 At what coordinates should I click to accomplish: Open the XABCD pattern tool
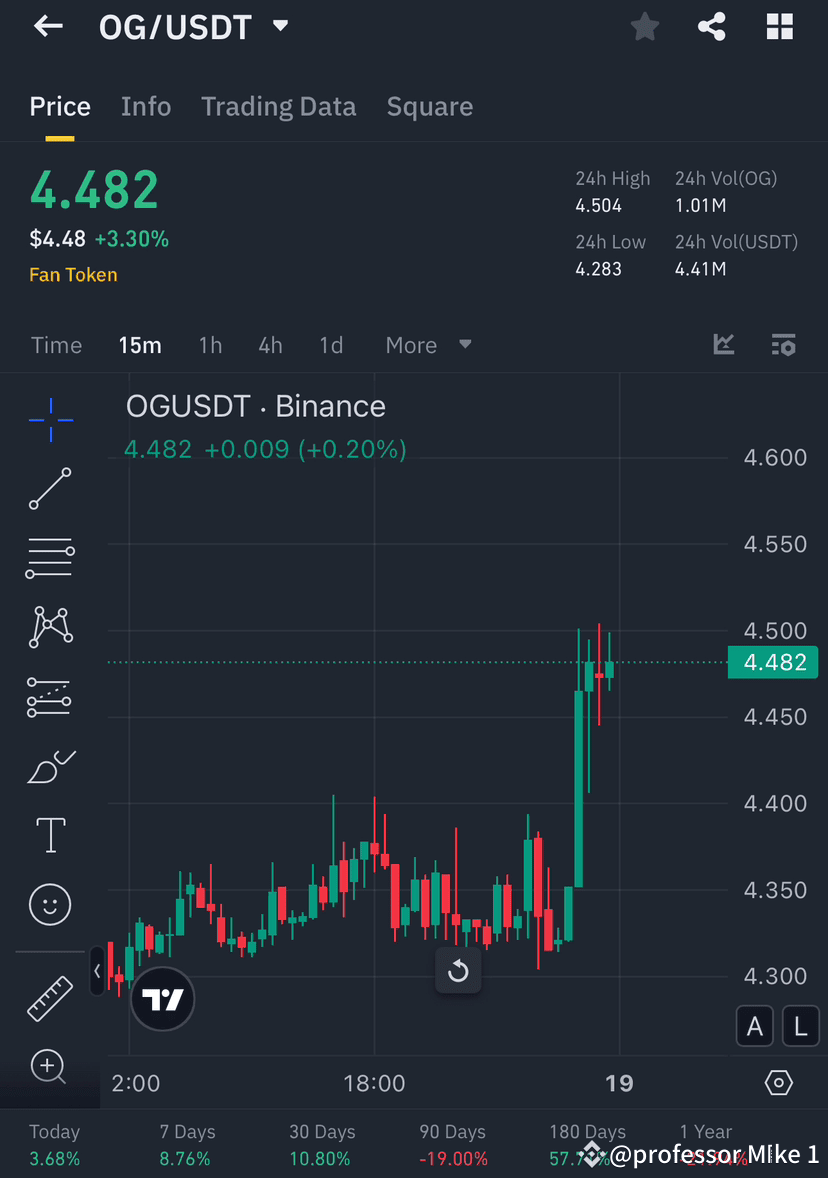point(49,626)
